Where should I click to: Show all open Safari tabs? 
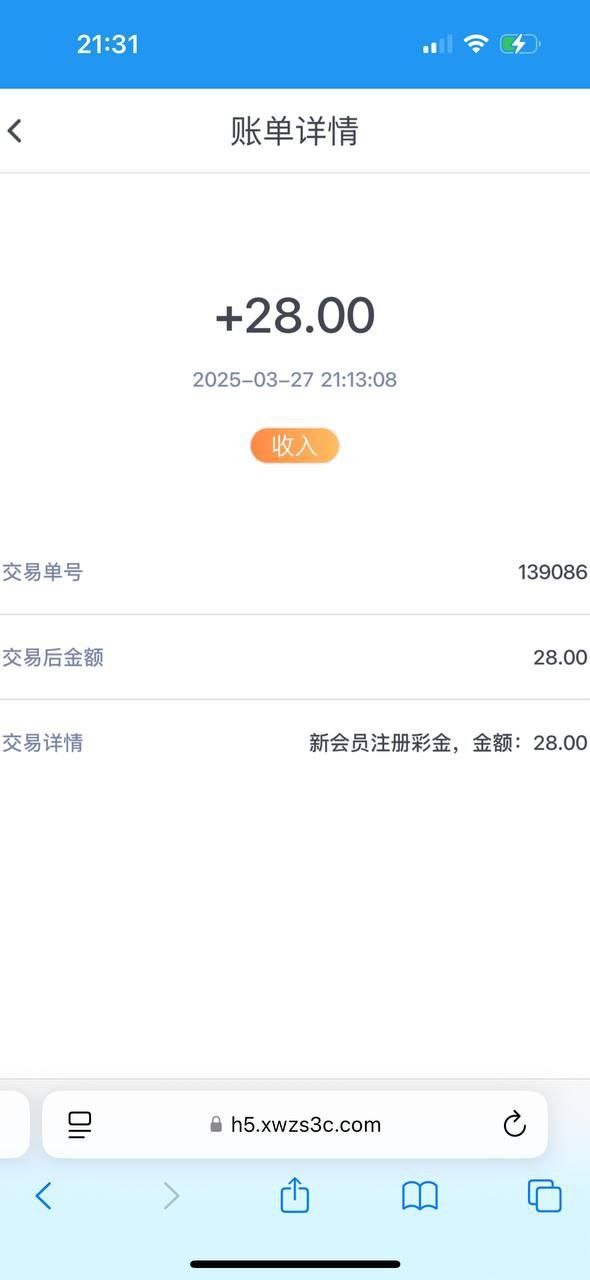[545, 1196]
